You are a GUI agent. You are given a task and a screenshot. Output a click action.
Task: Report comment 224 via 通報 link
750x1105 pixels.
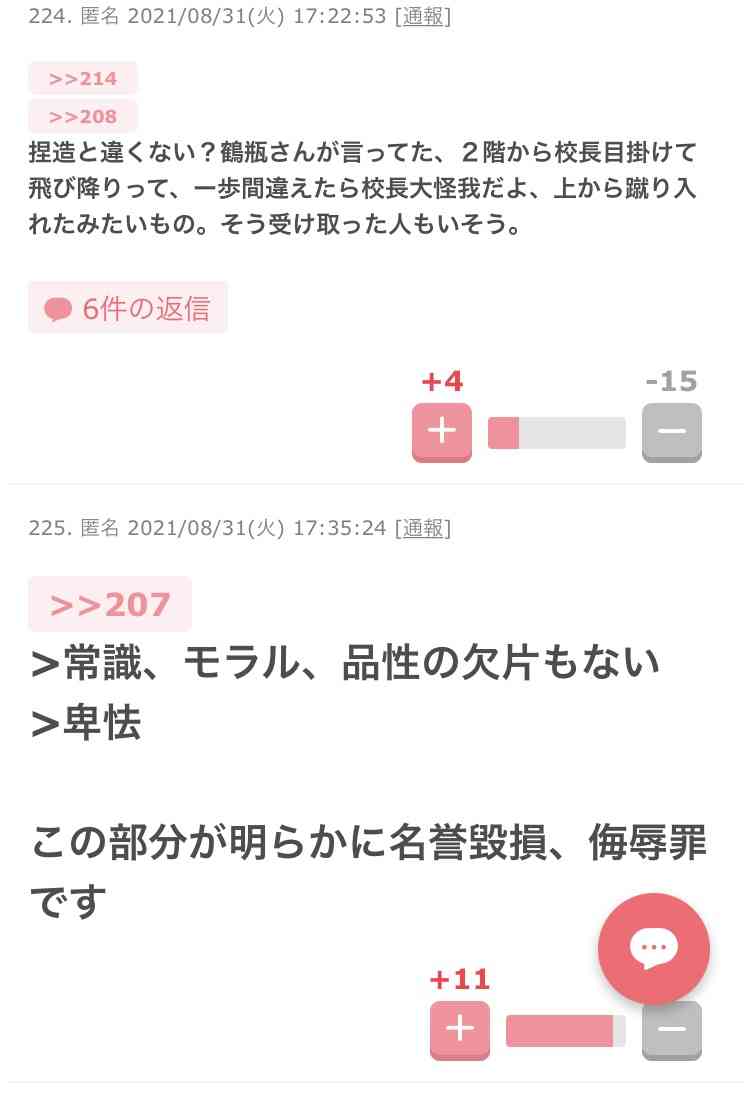[422, 17]
